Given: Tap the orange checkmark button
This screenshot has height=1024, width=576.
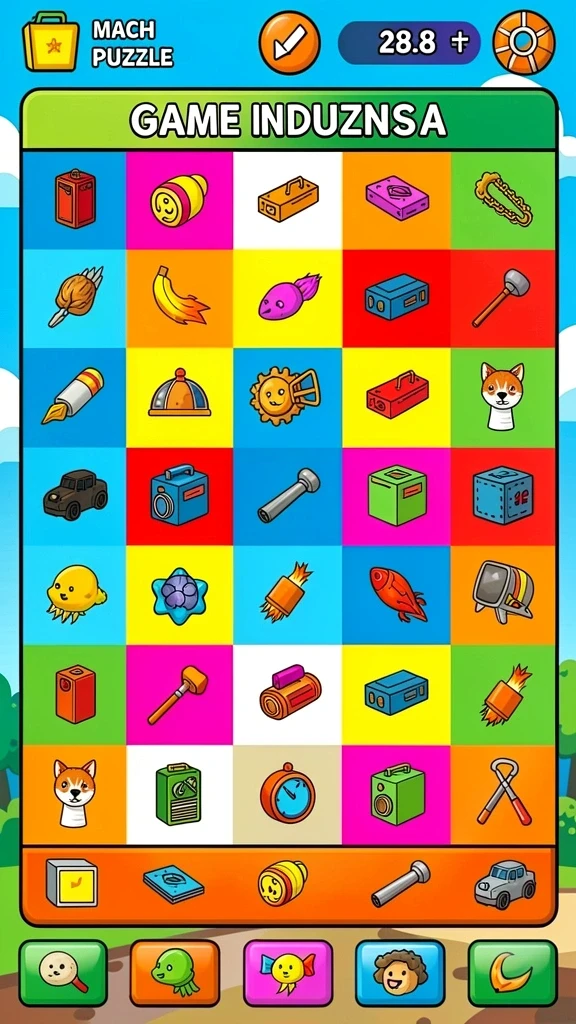Looking at the screenshot, I should coord(289,42).
